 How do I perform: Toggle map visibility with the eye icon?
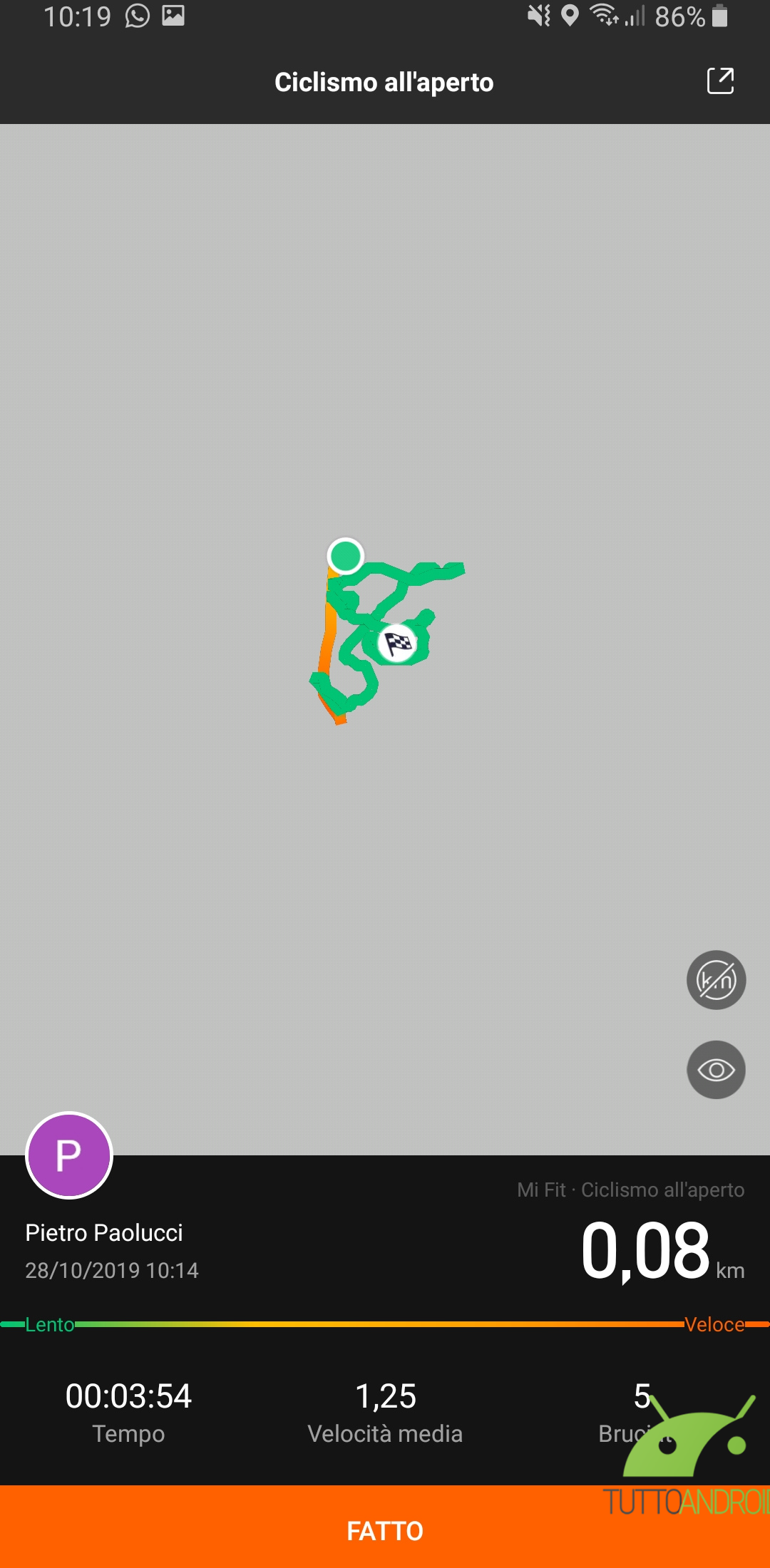(716, 1070)
